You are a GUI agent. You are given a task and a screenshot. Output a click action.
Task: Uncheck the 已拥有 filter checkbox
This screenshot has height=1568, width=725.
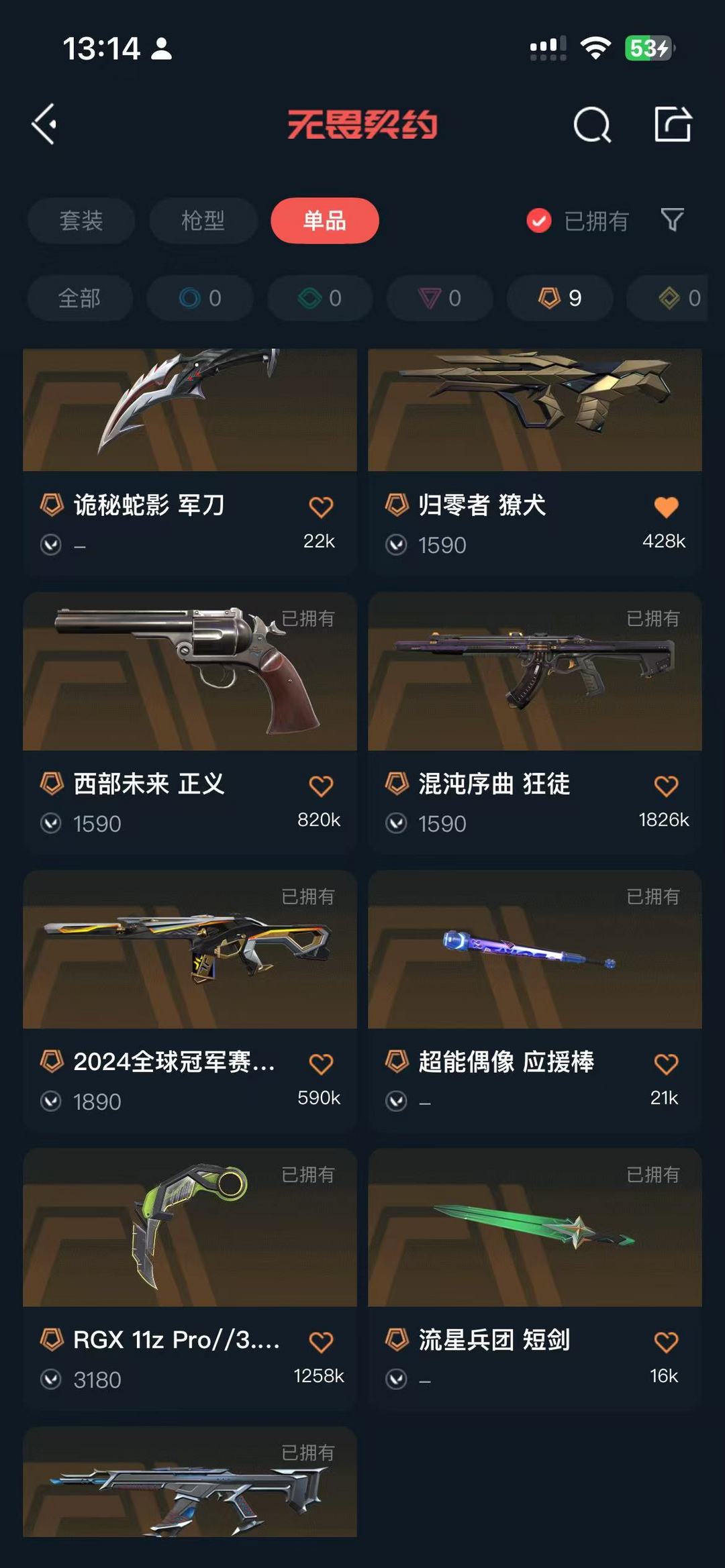click(x=539, y=221)
